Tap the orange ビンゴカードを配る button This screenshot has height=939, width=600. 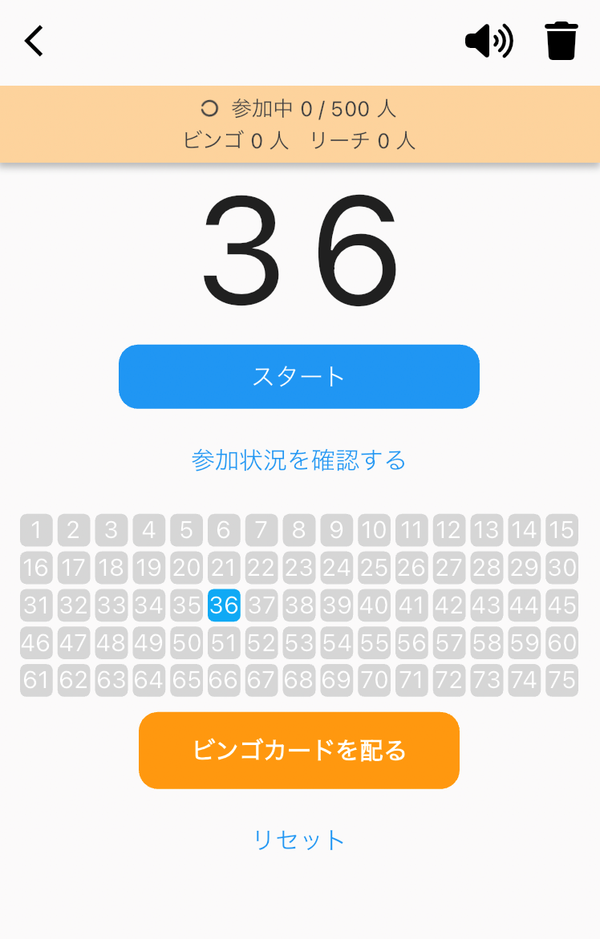[299, 750]
